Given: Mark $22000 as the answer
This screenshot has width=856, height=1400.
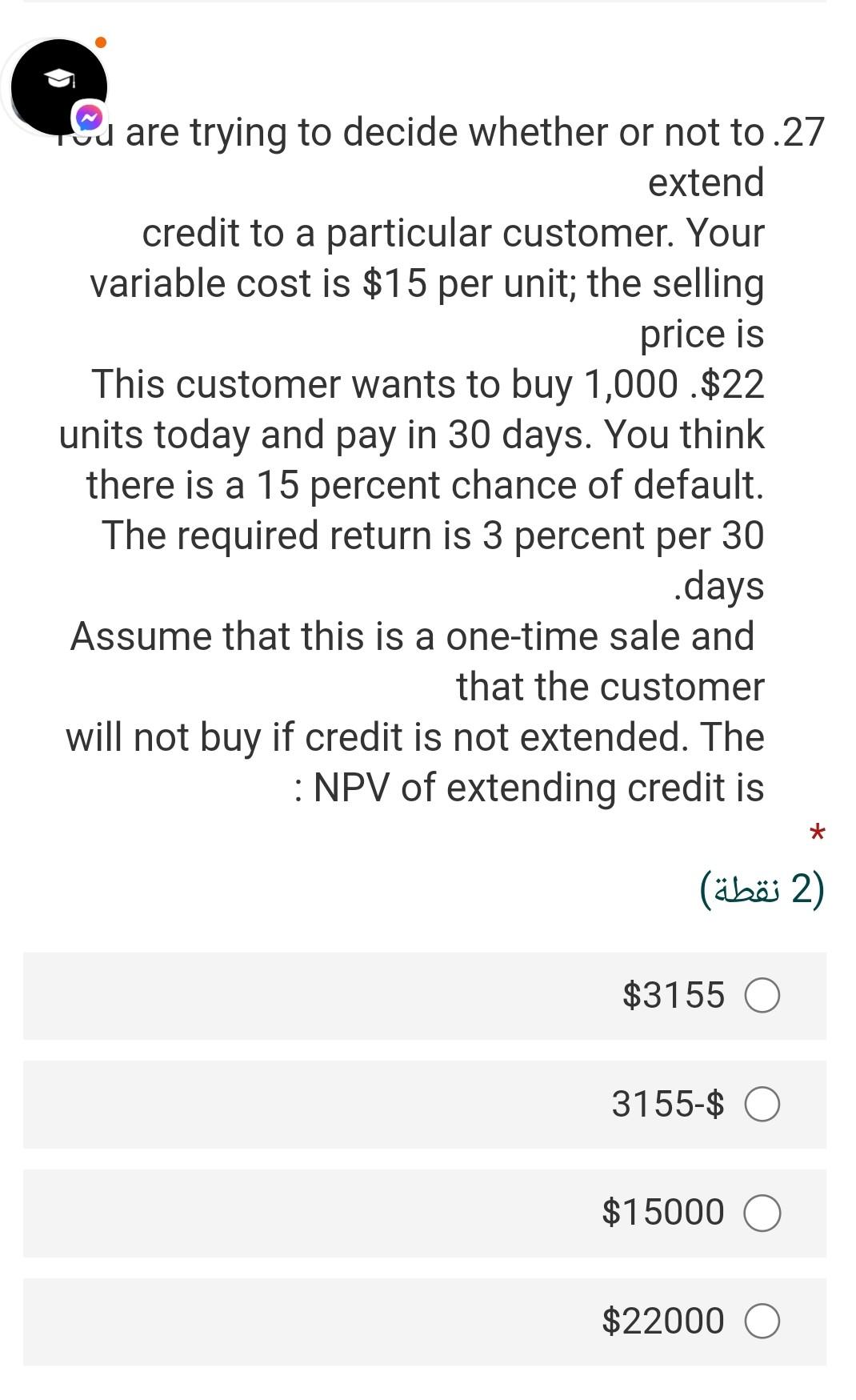Looking at the screenshot, I should point(762,1322).
